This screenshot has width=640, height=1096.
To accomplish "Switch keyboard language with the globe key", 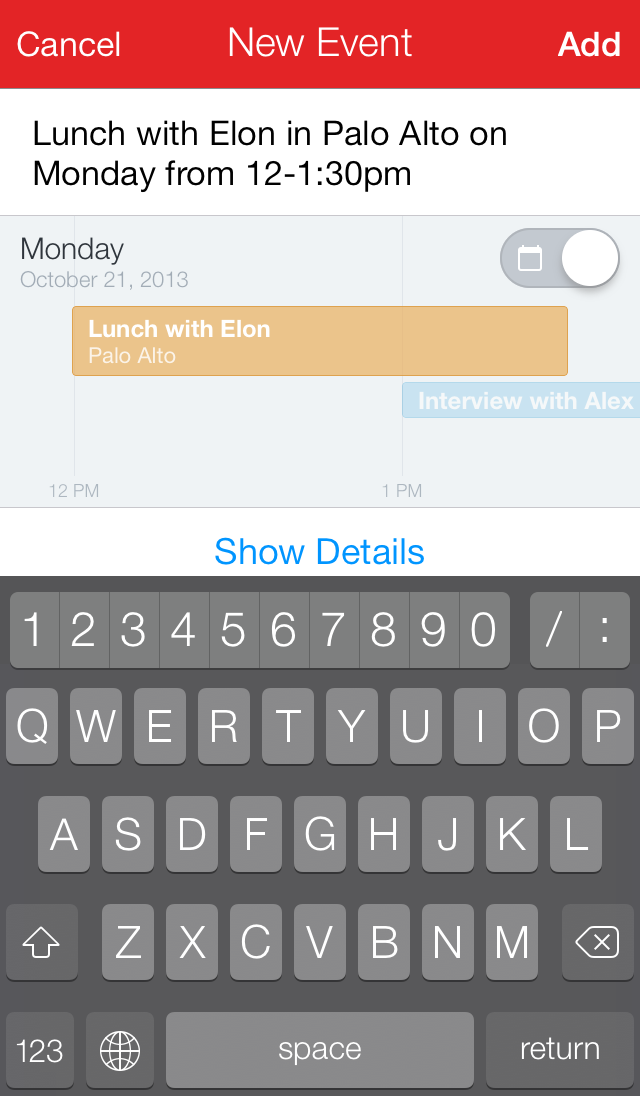I will (x=121, y=1050).
